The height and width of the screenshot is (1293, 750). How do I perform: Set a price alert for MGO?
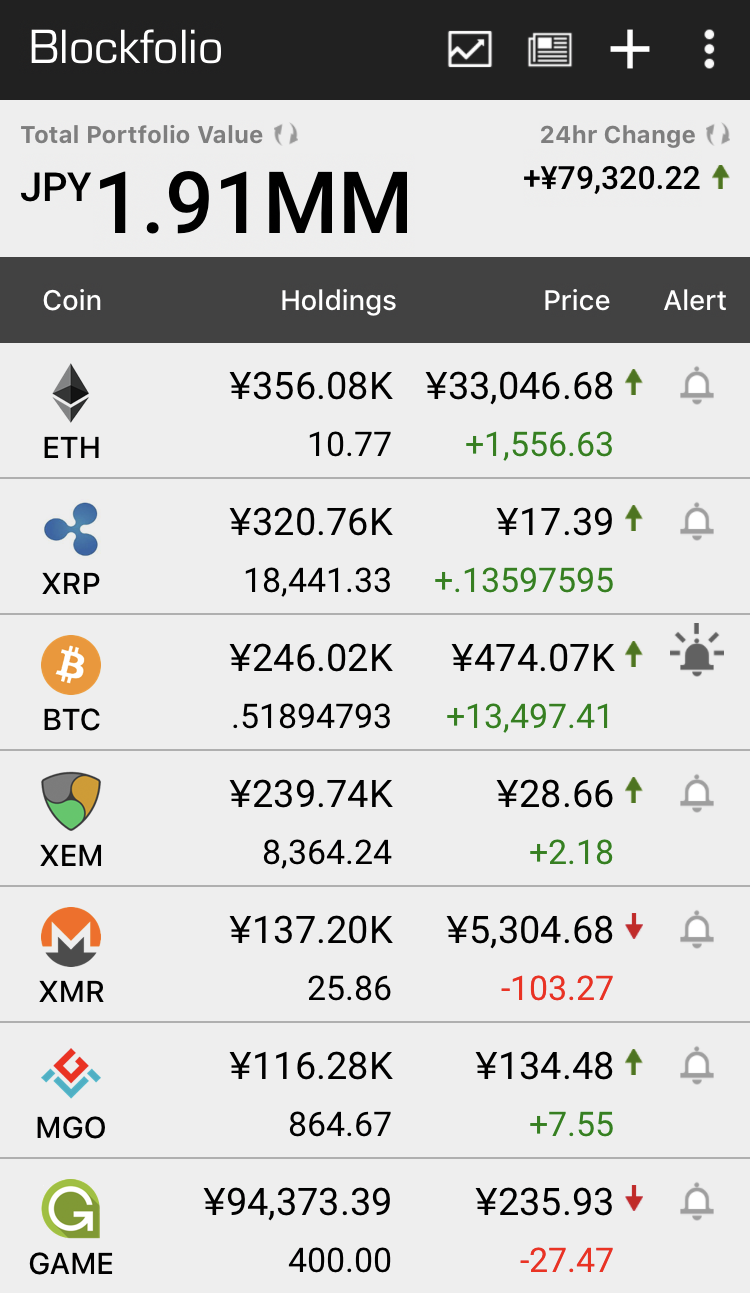(697, 1066)
